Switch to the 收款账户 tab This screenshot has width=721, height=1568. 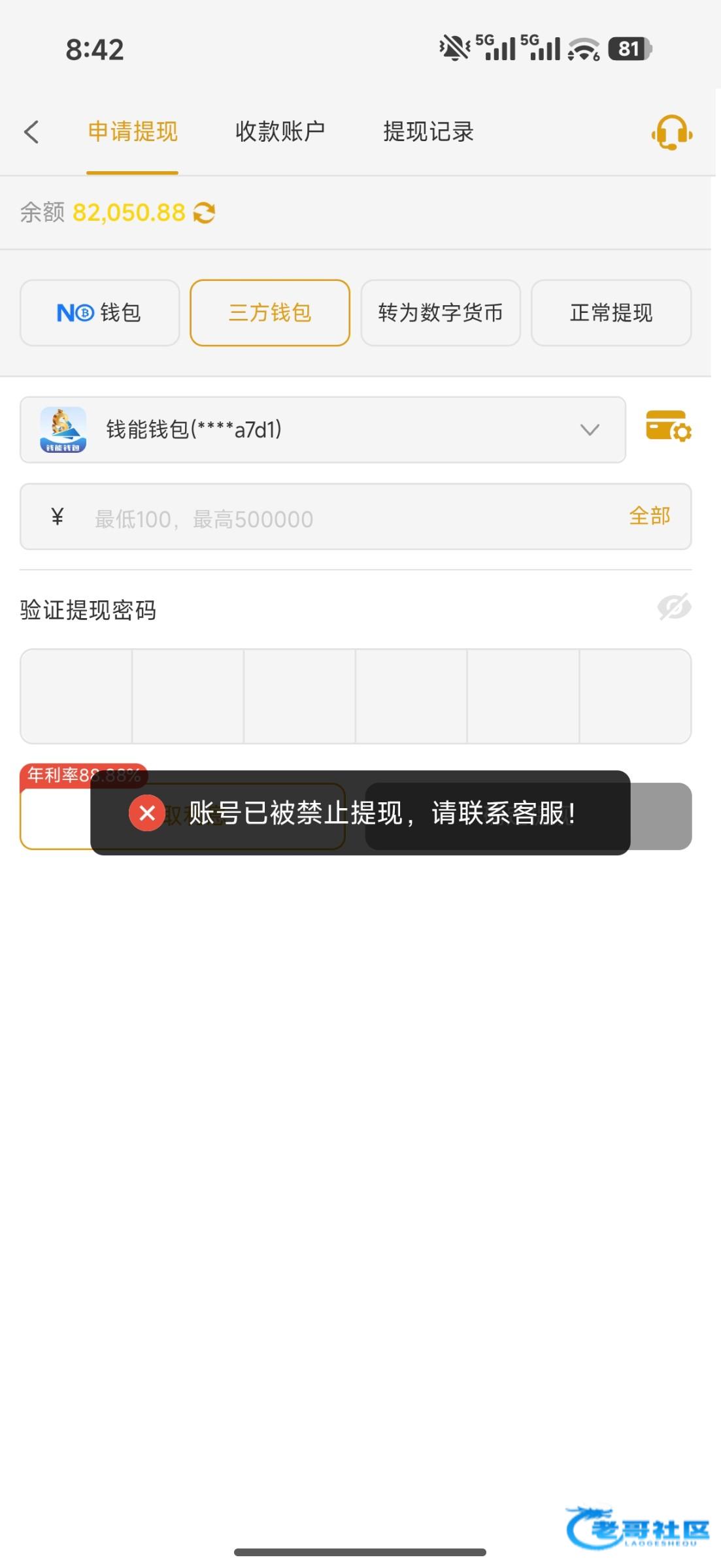click(280, 132)
